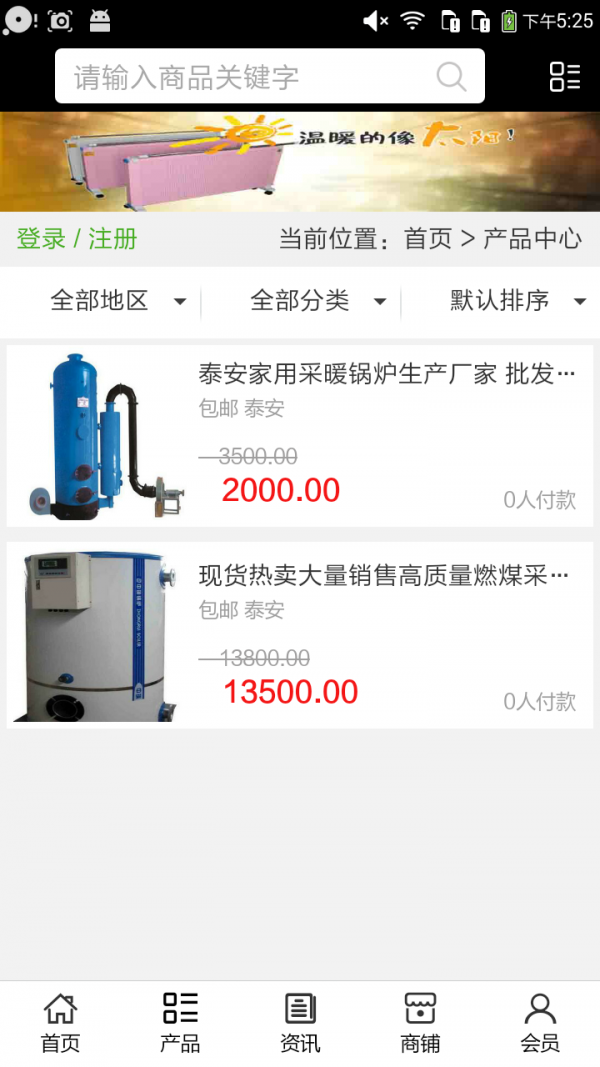Expand the 全部分类 category dropdown

318,300
